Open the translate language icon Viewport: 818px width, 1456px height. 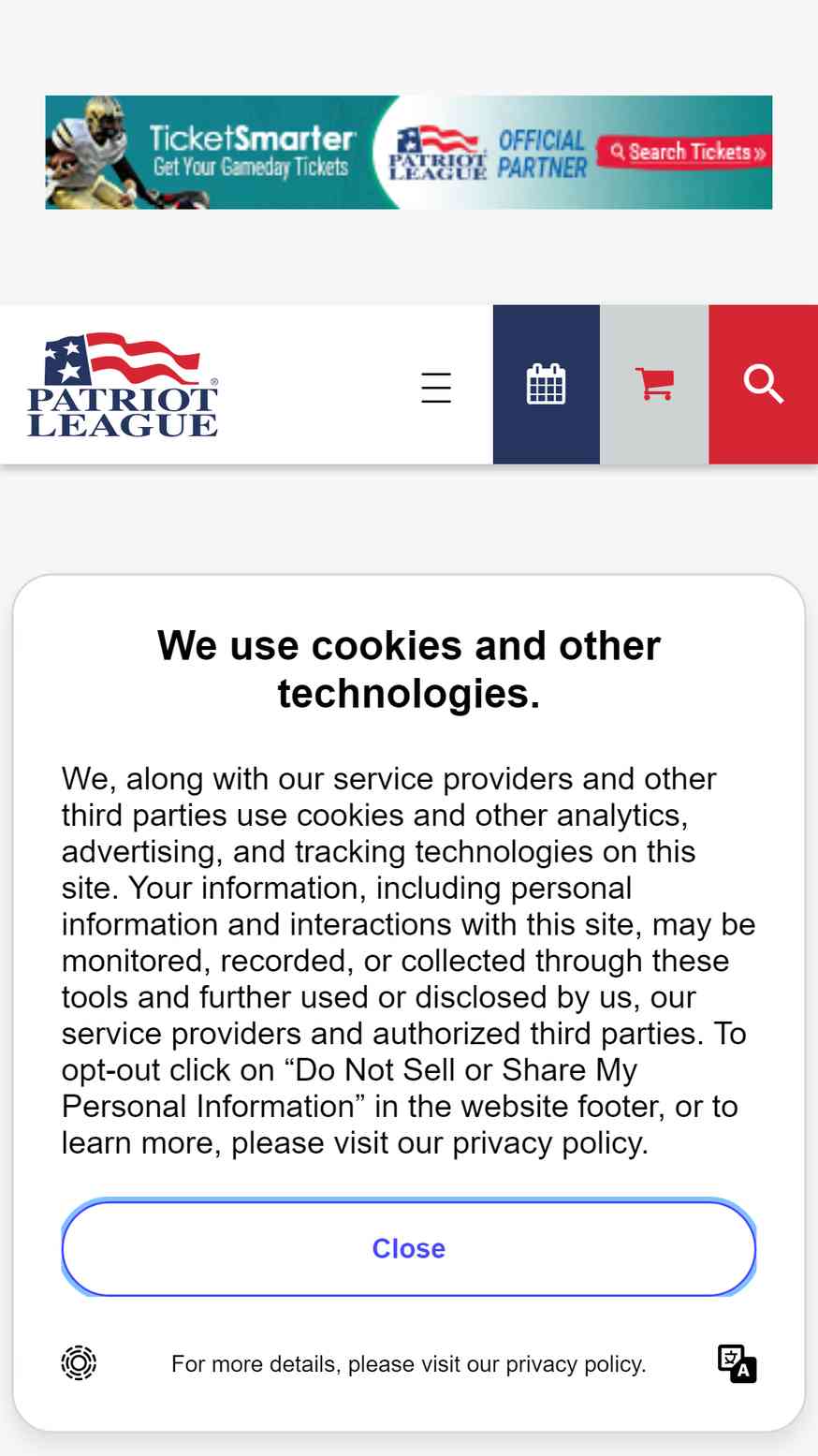pos(737,1363)
